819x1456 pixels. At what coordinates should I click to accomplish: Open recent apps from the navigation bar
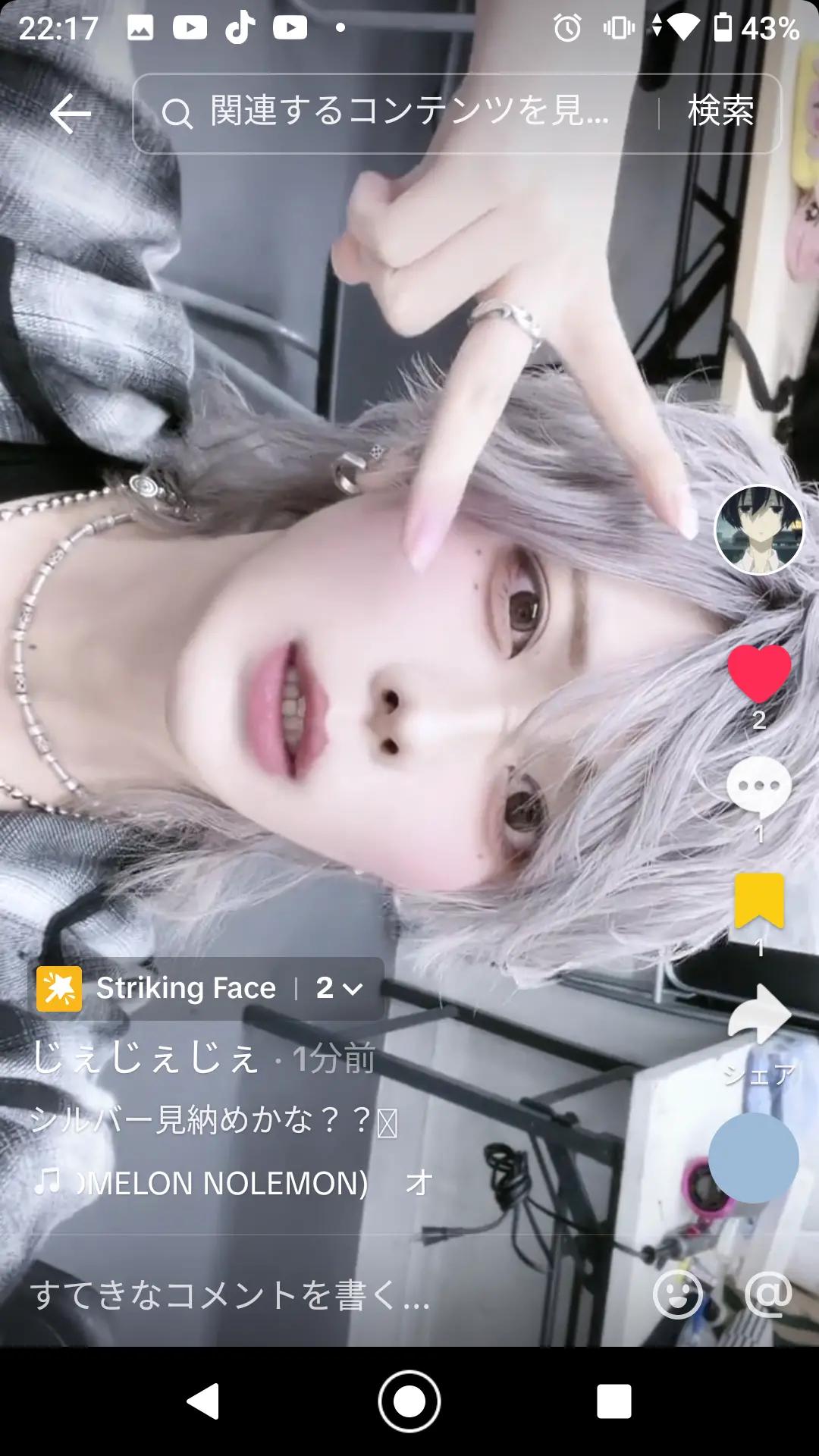613,1401
